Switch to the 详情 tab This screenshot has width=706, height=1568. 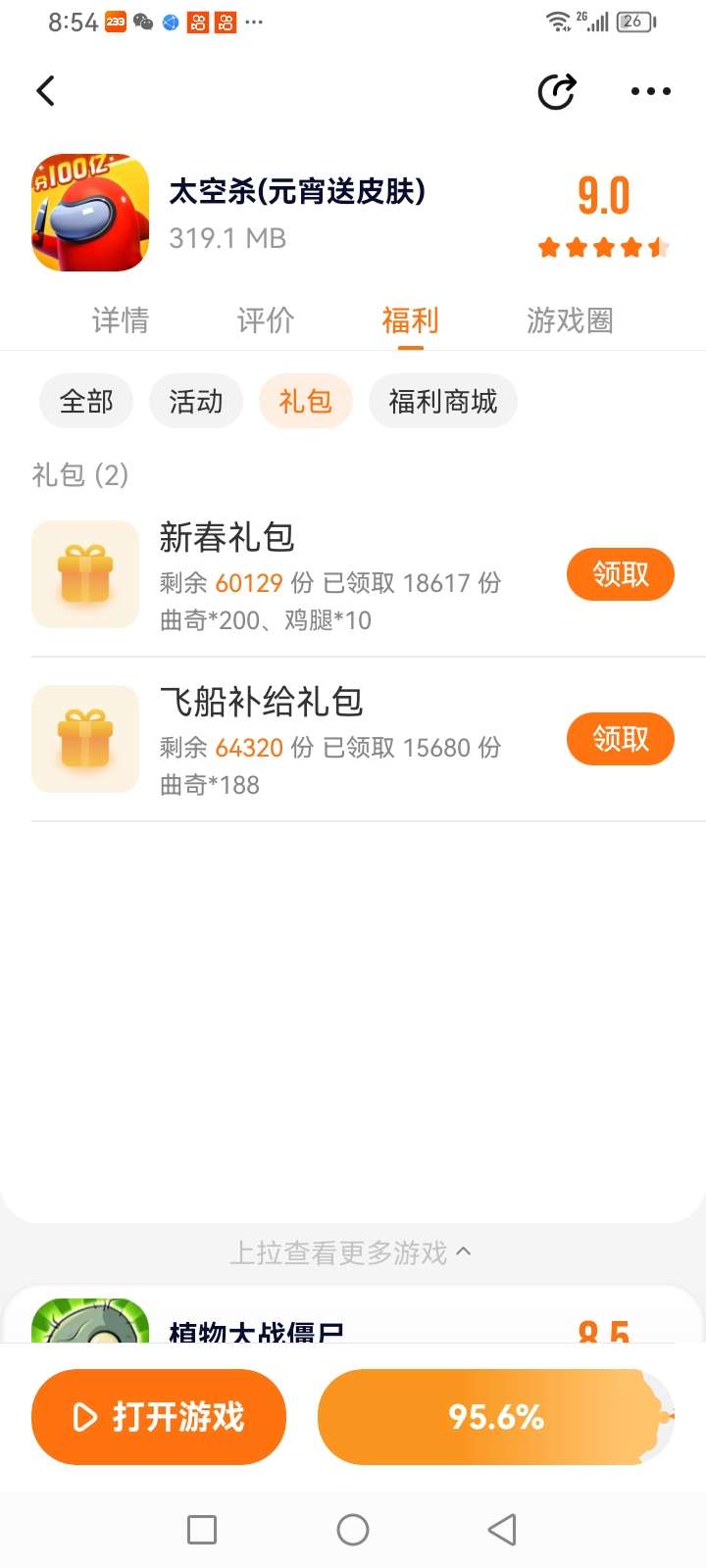[120, 320]
